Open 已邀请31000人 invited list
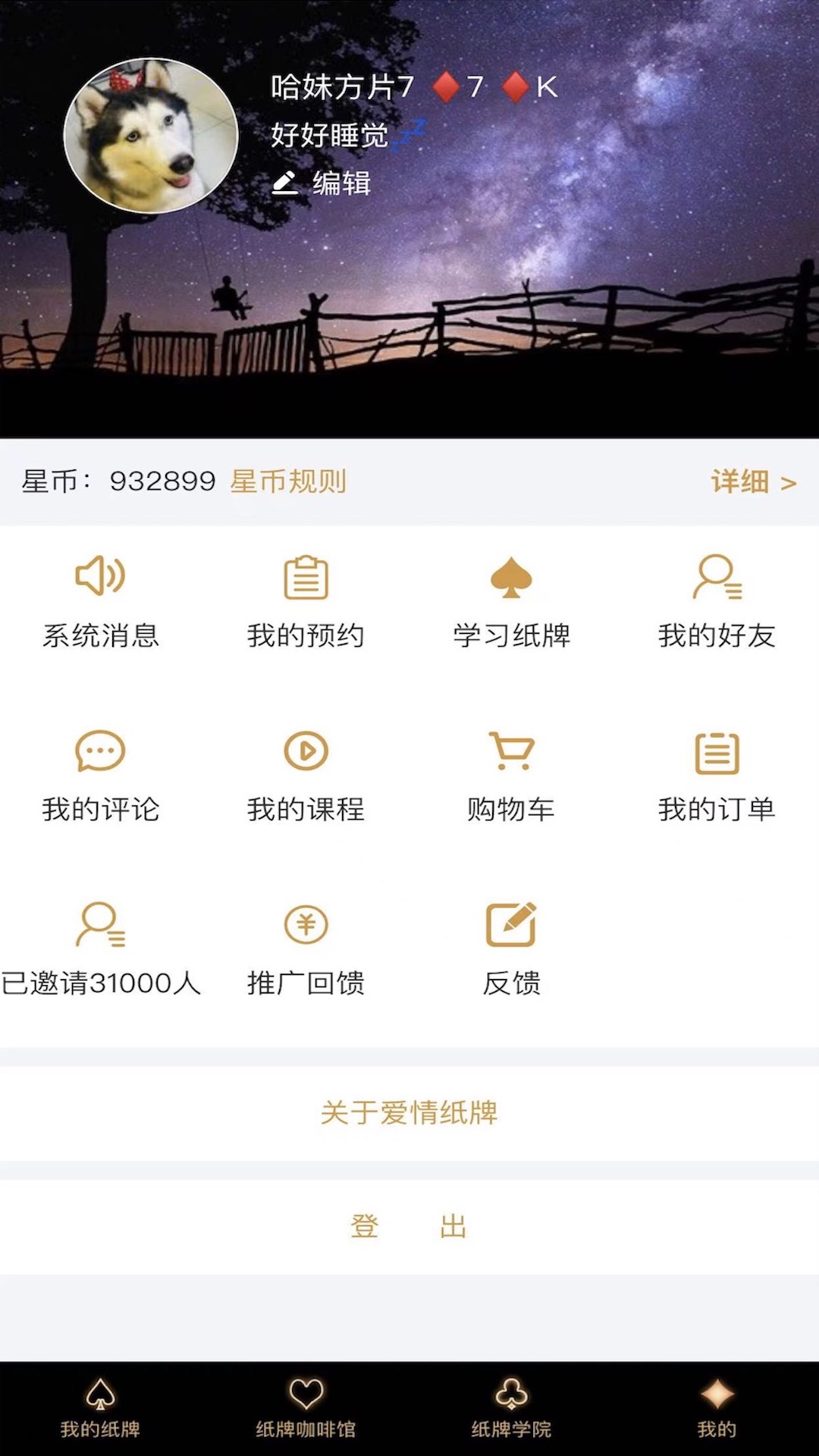 click(x=101, y=949)
